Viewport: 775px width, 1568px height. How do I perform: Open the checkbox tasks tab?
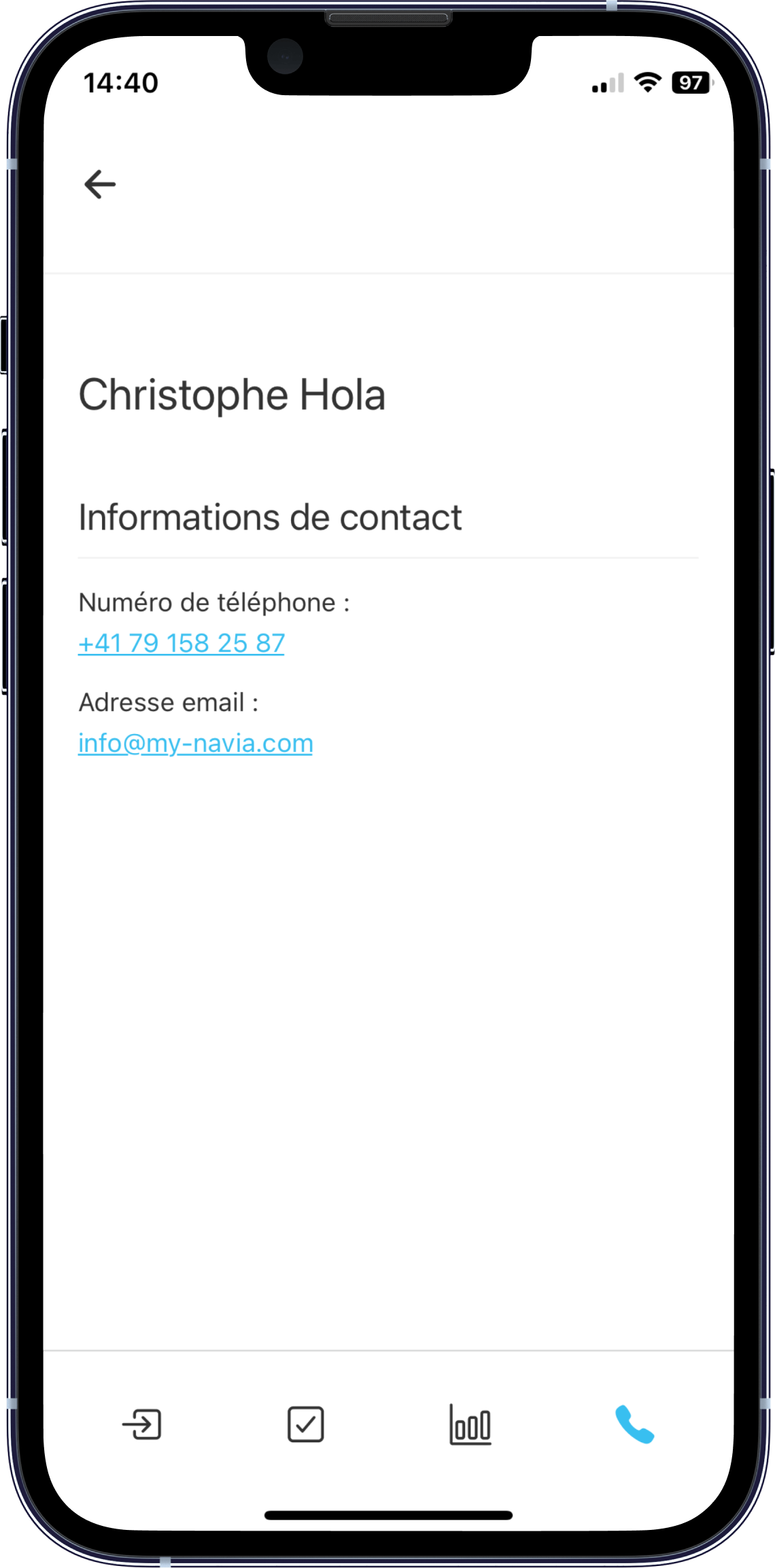(305, 1424)
